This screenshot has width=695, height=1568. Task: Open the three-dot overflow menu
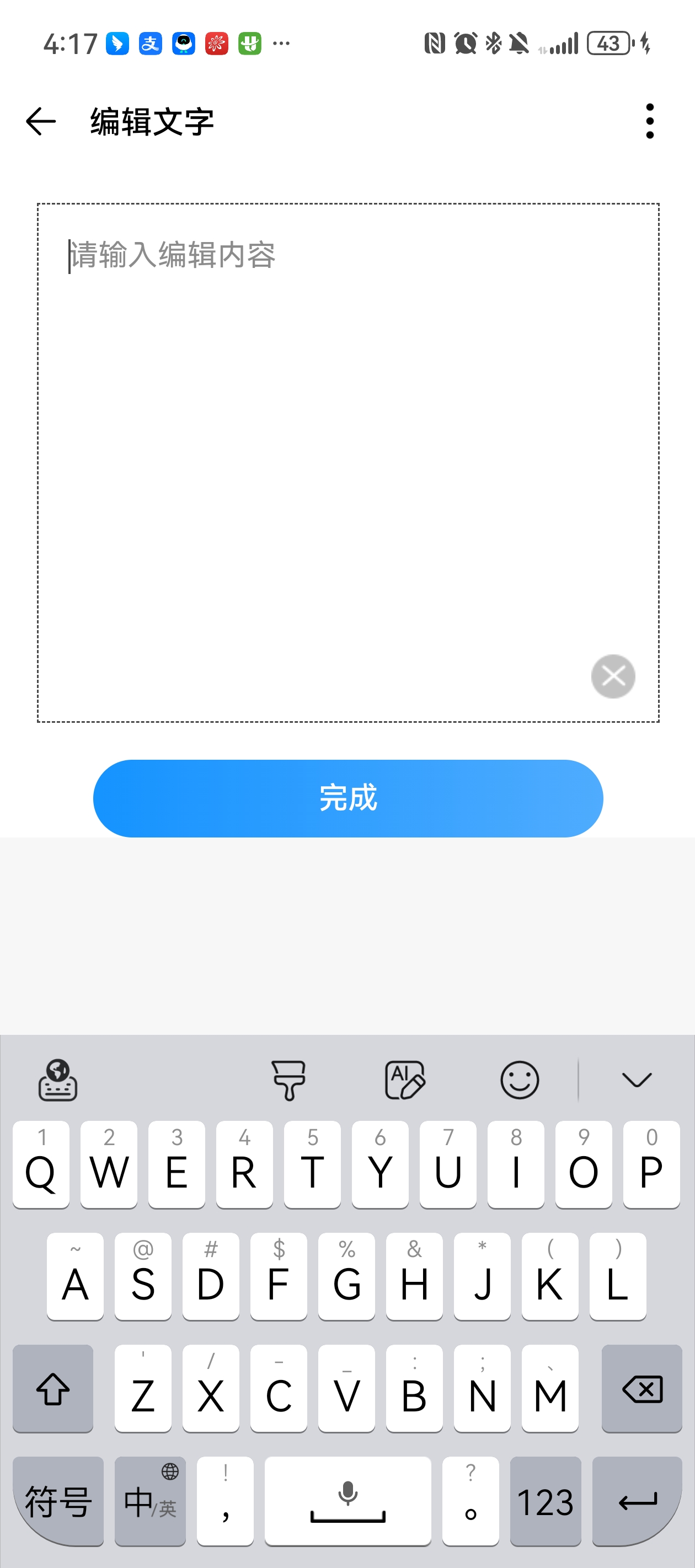pos(649,121)
